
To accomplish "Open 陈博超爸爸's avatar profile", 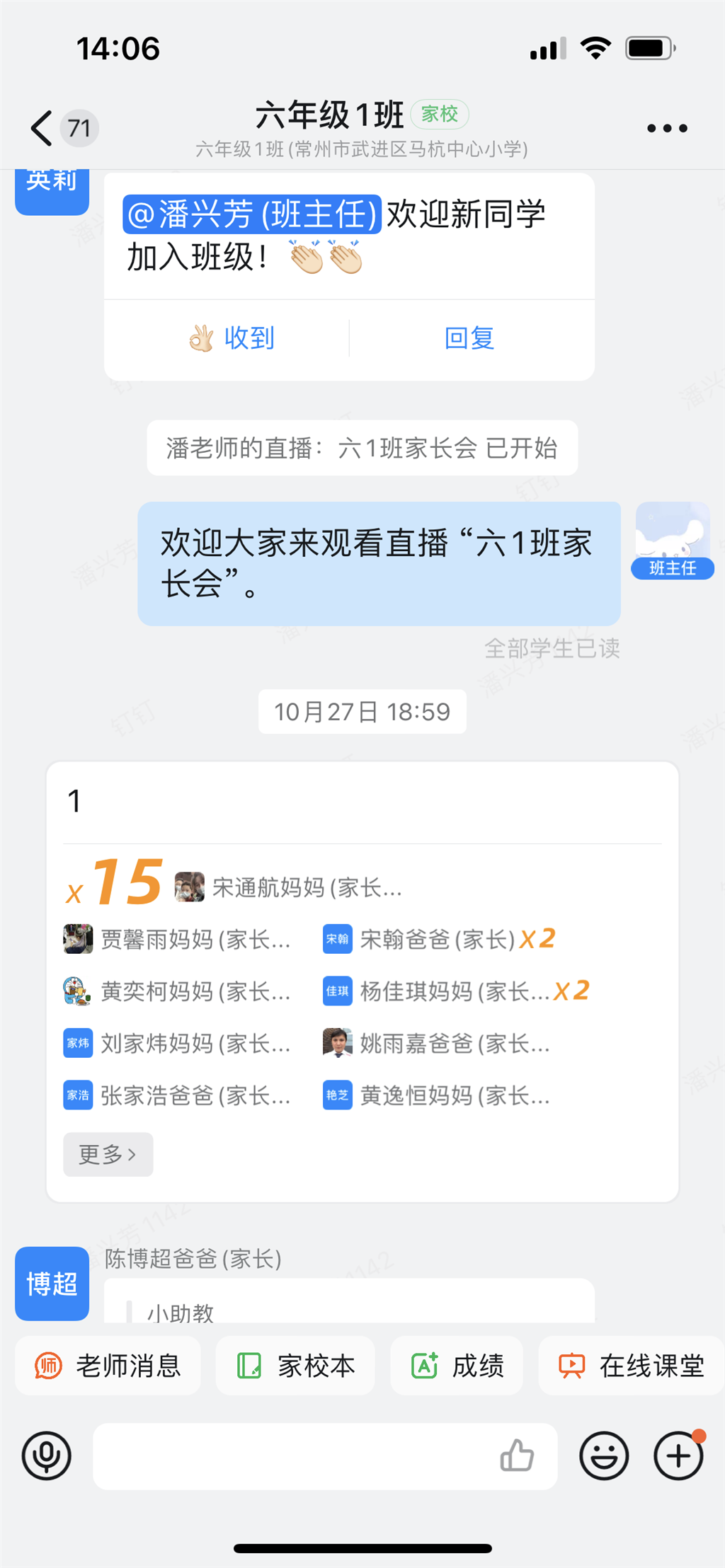I will click(52, 1283).
